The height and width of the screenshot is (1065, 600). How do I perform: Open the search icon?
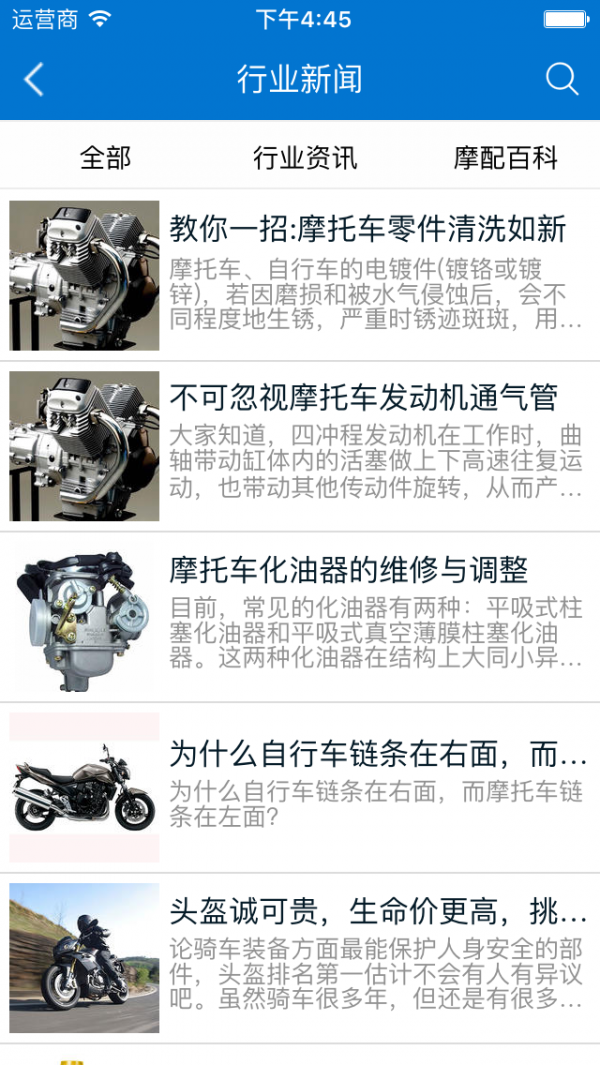(562, 80)
